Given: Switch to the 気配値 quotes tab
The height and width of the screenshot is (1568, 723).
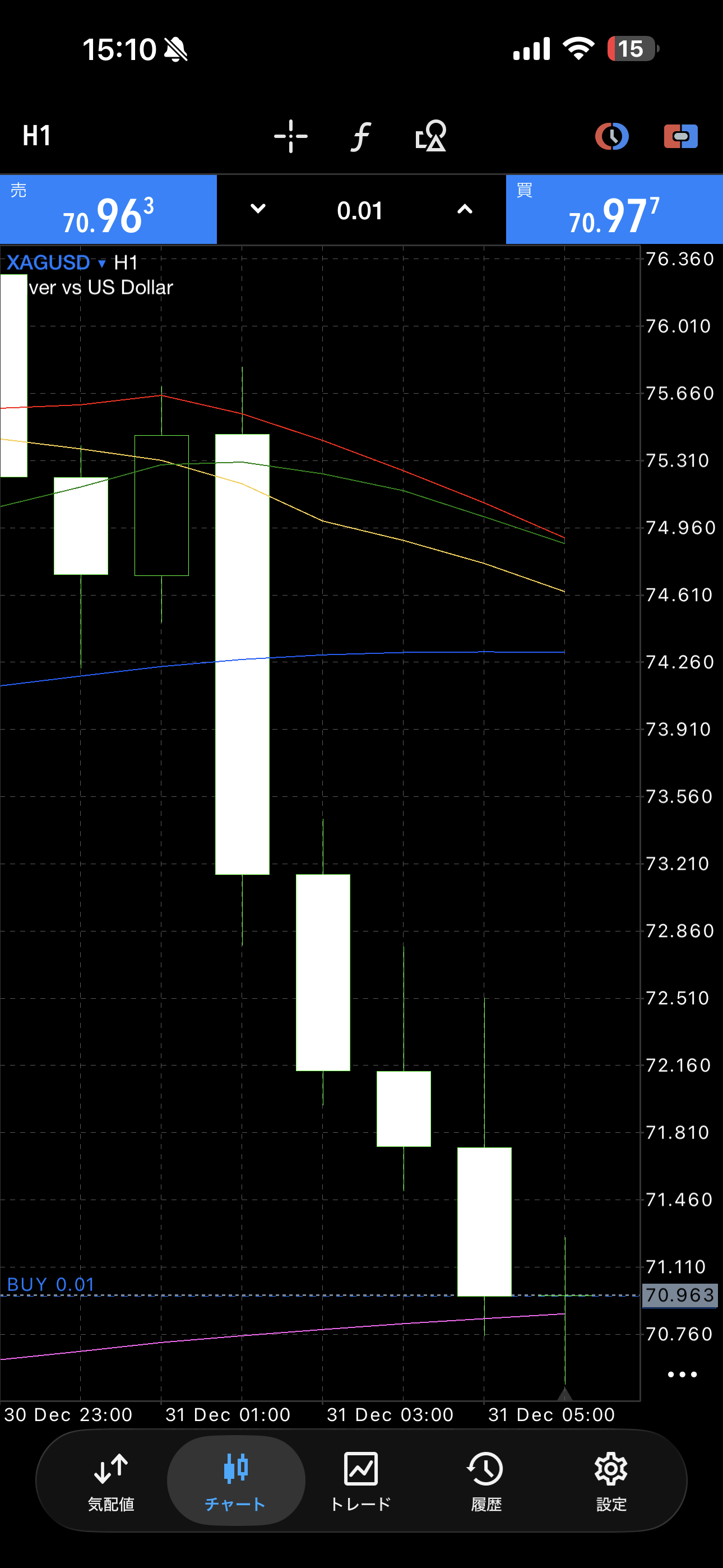Looking at the screenshot, I should point(111,1481).
